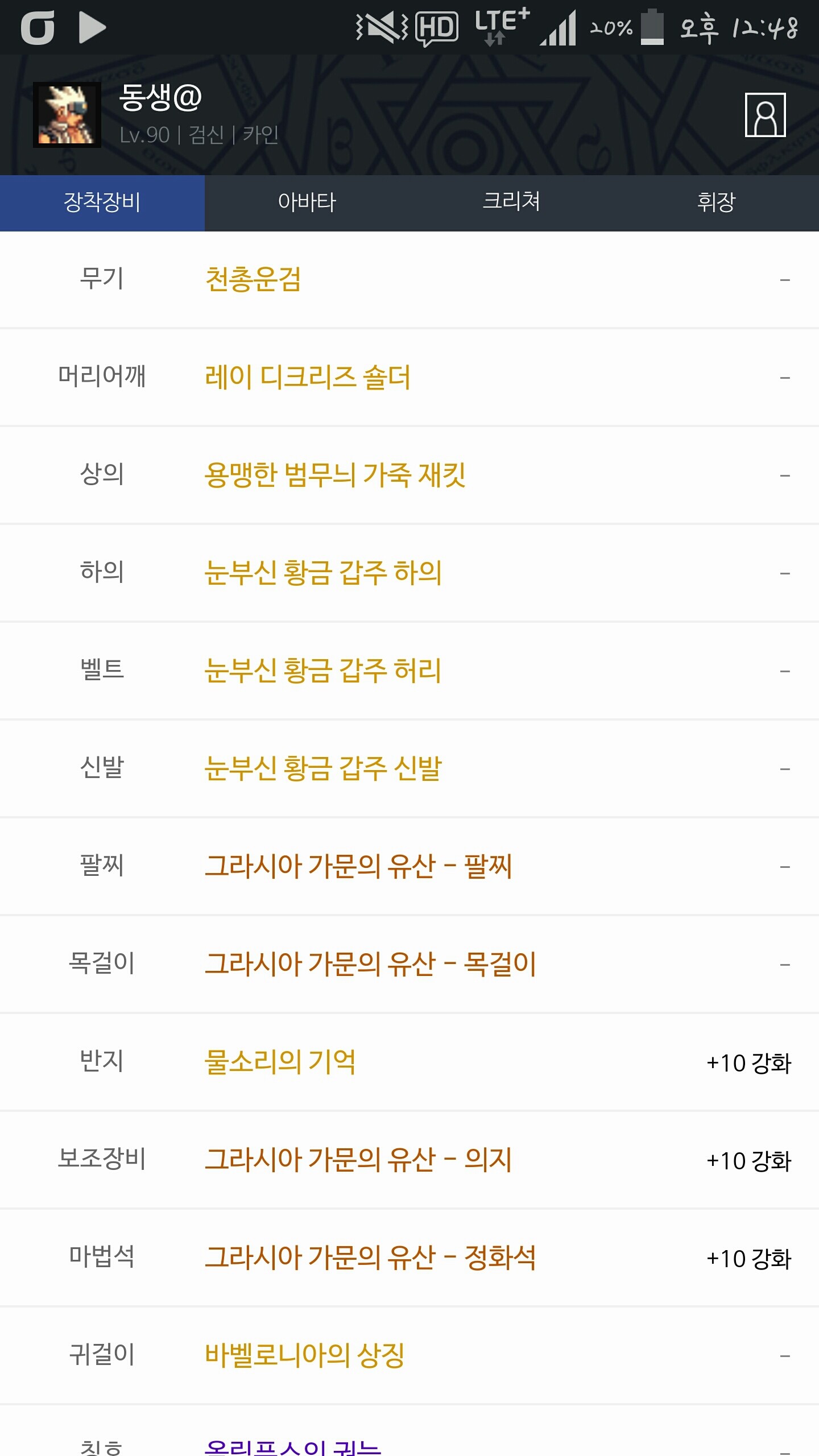Viewport: 819px width, 1456px height.
Task: View 그라시아 가문의 유산 - 목걸이 details
Action: [370, 965]
